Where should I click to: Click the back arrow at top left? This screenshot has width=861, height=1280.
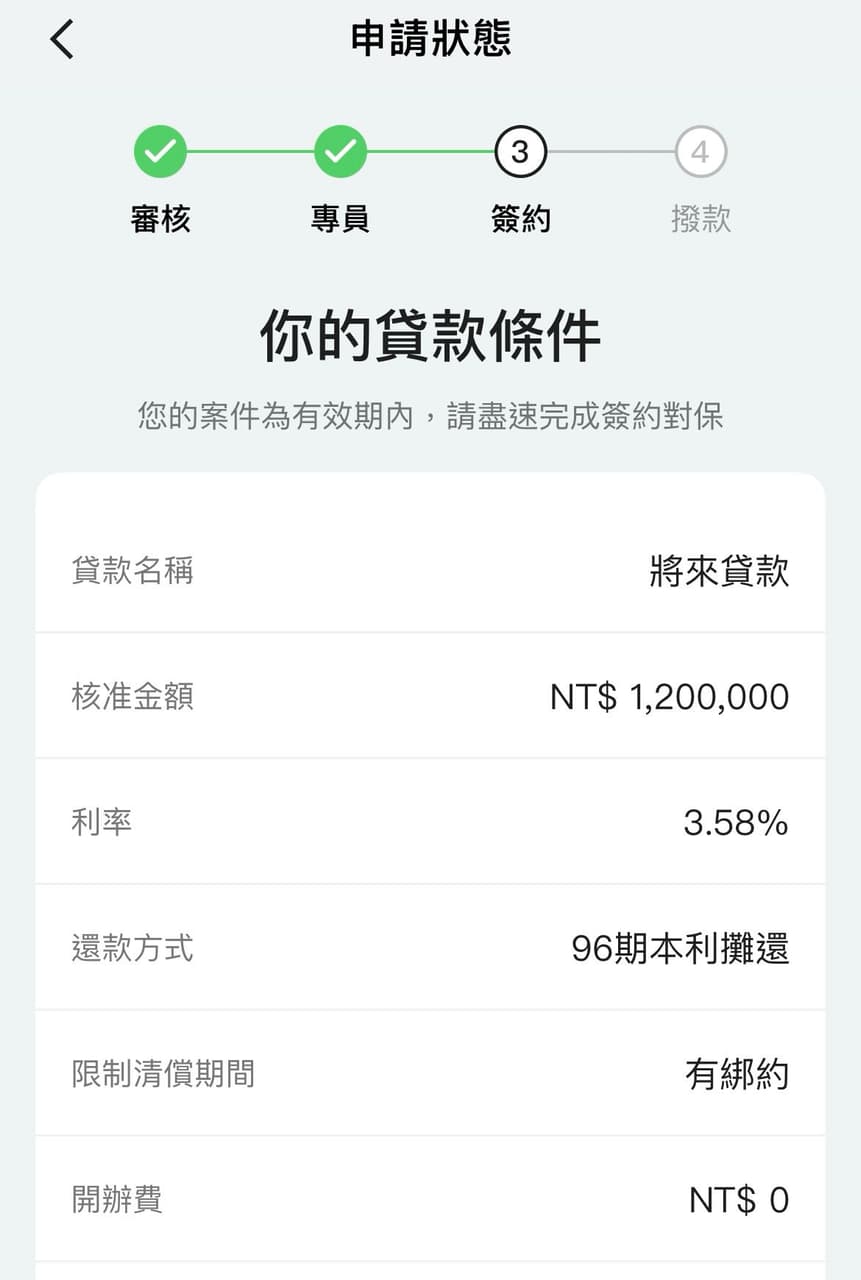click(62, 40)
